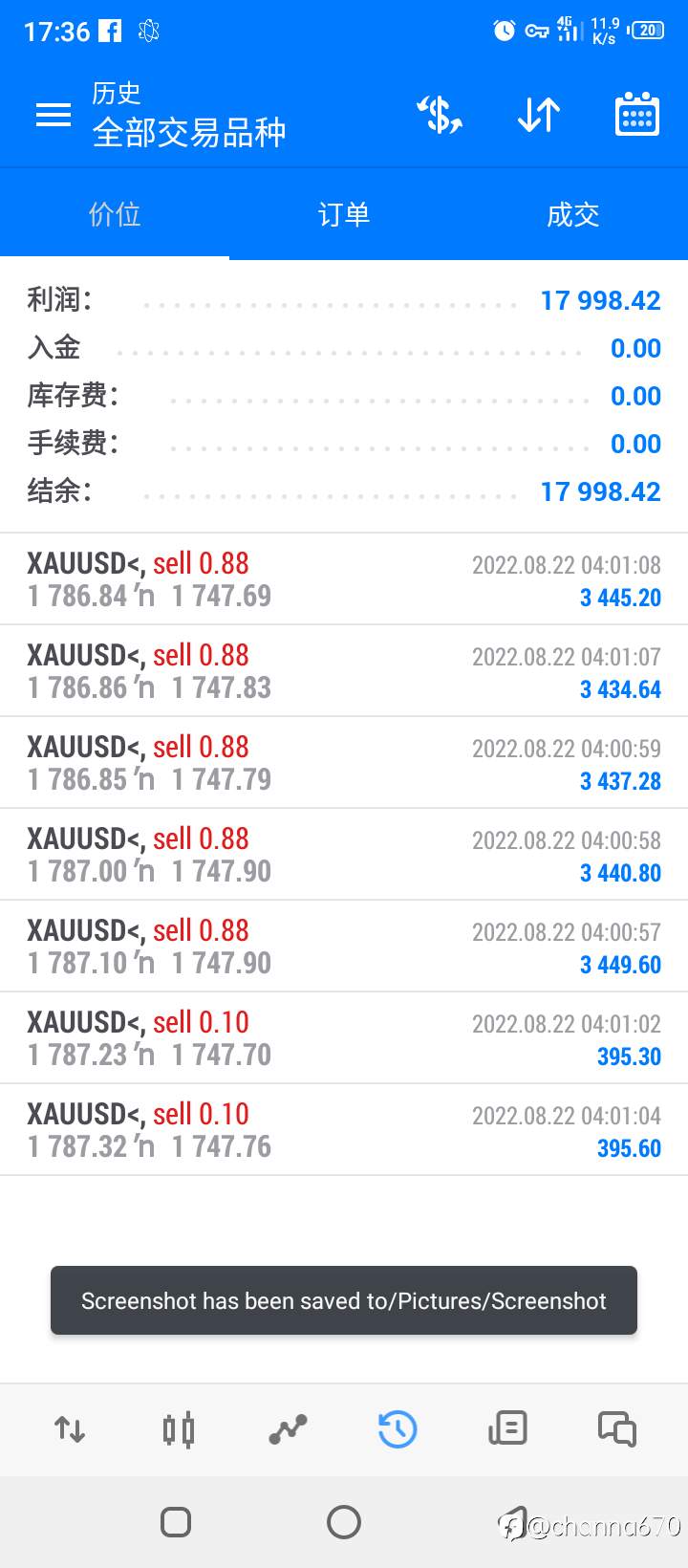The height and width of the screenshot is (1568, 688).
Task: Open the news page tab
Action: click(507, 1429)
